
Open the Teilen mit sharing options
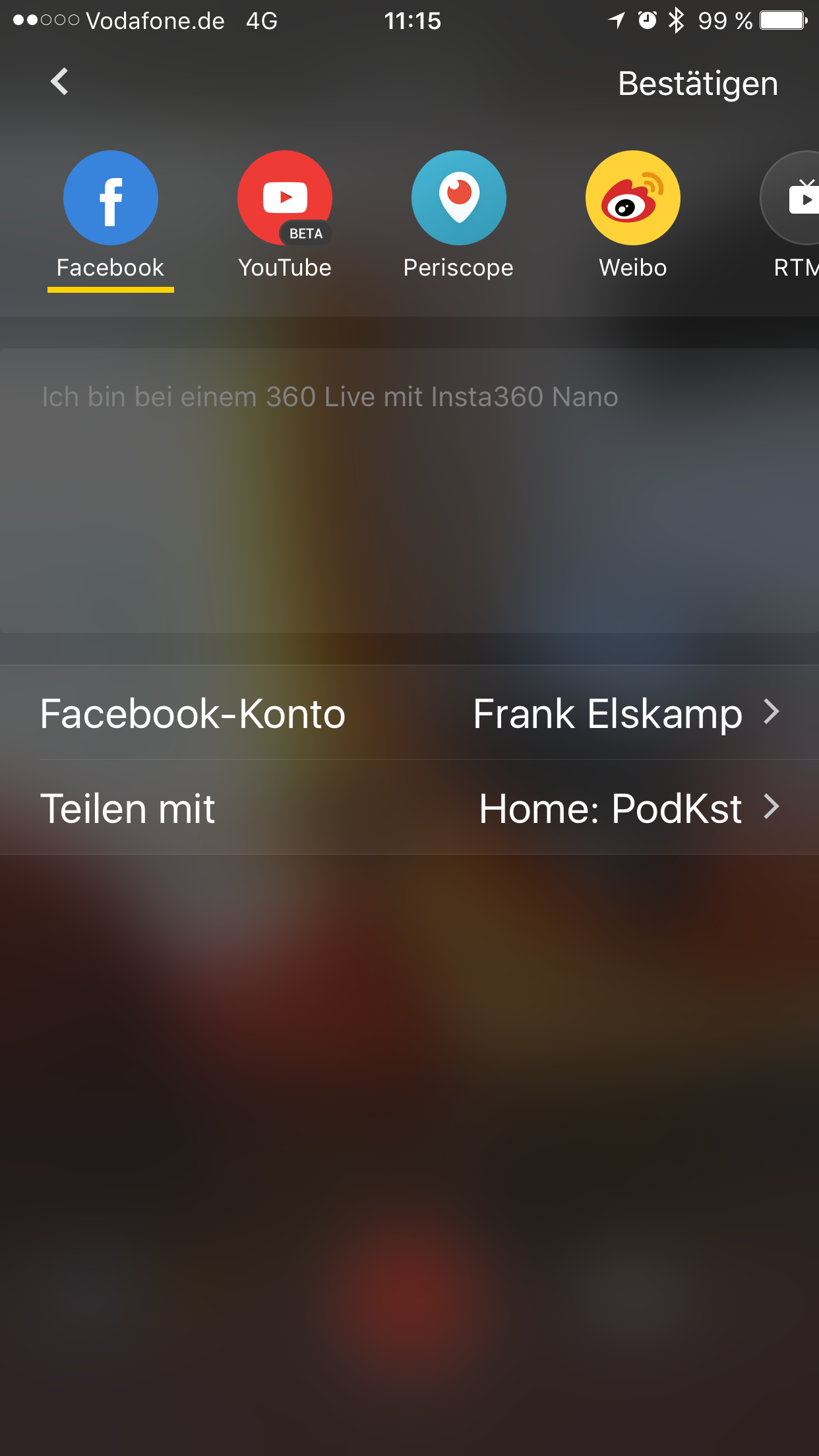[x=409, y=807]
